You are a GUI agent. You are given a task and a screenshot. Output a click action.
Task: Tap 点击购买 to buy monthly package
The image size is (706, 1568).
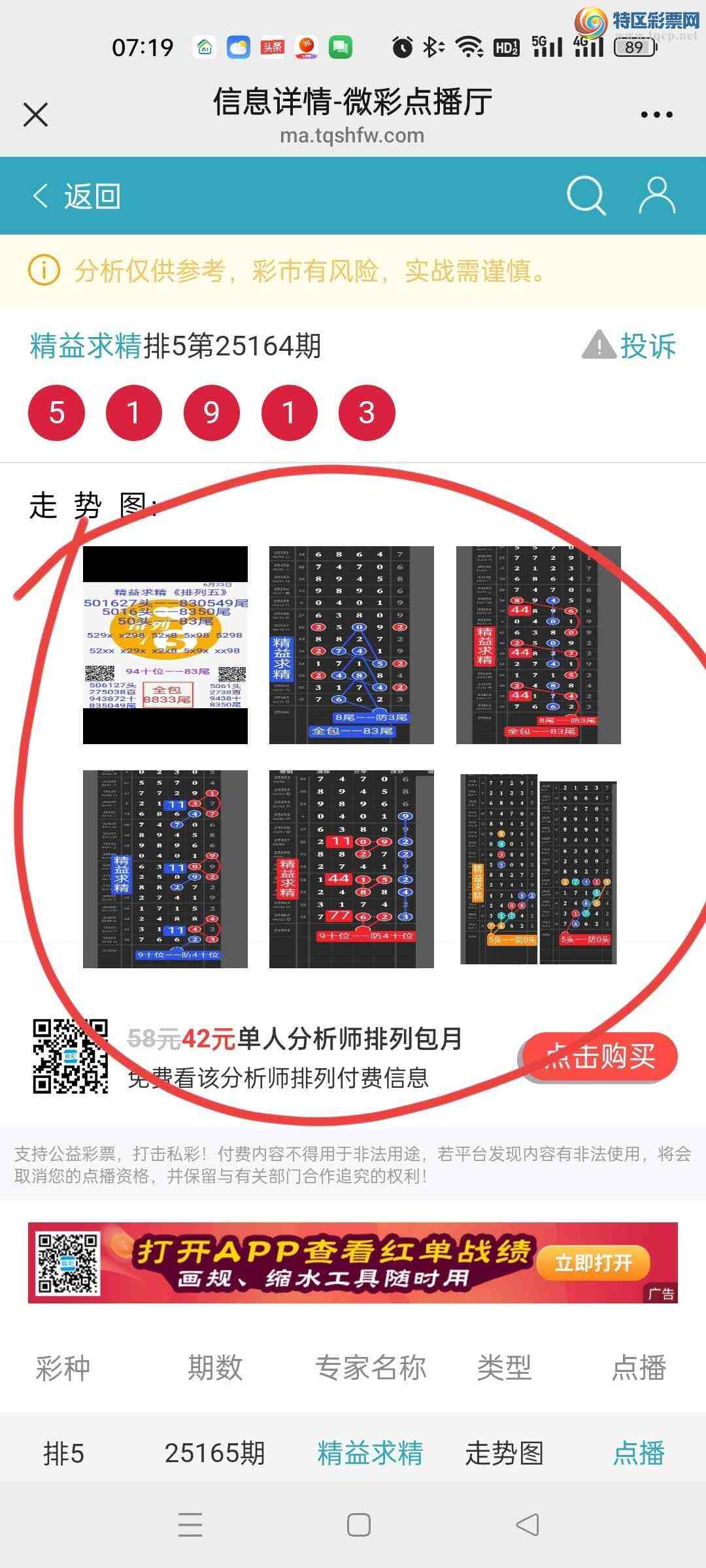point(599,1056)
